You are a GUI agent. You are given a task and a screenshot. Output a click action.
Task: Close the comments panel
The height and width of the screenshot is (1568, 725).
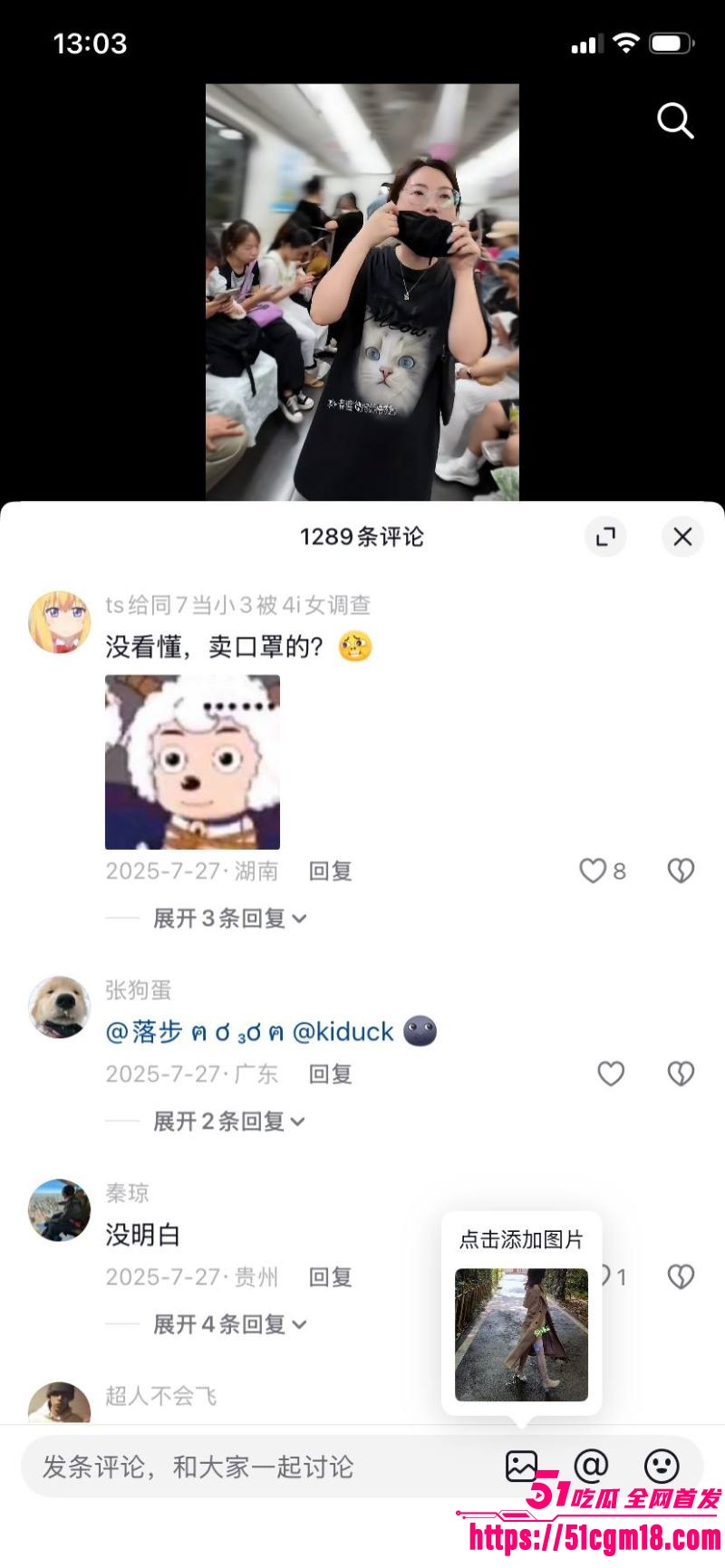[682, 536]
